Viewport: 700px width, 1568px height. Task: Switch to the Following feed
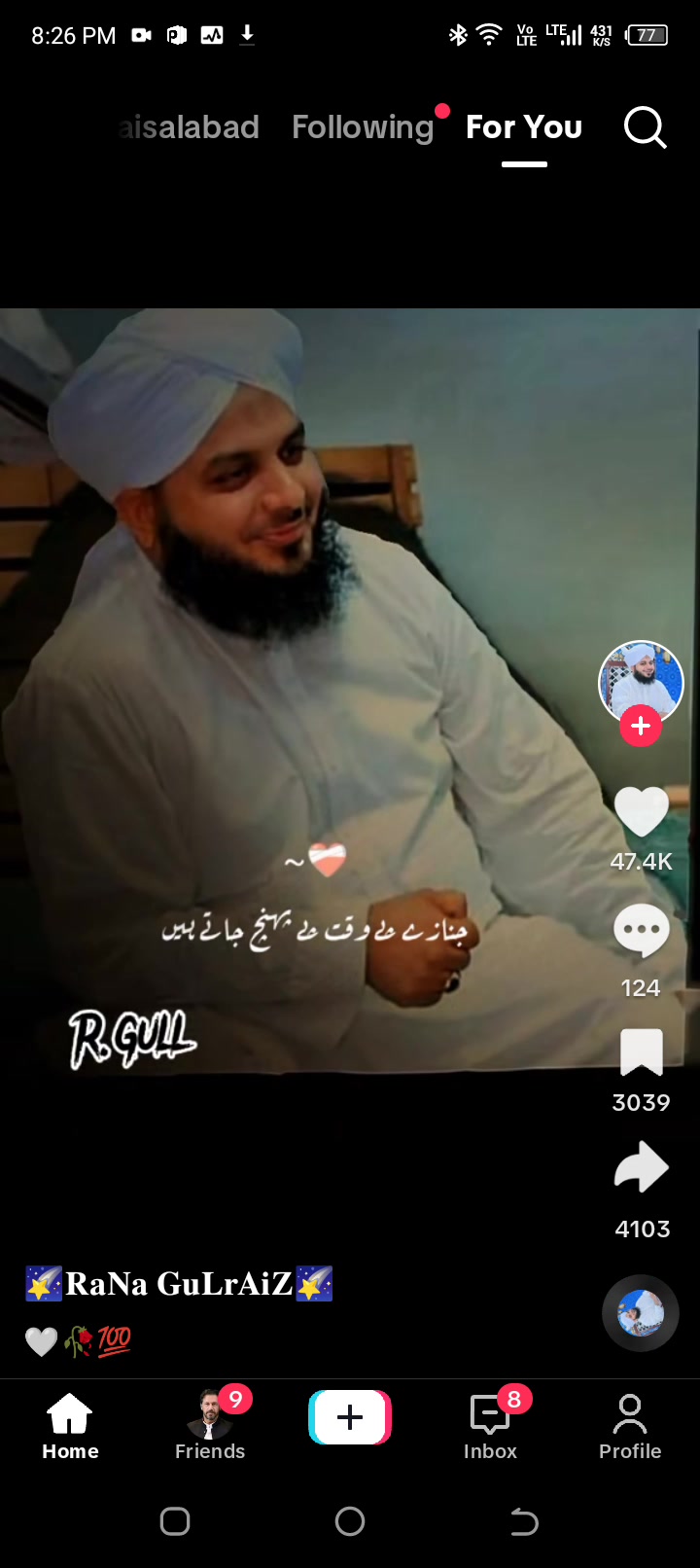pyautogui.click(x=363, y=127)
